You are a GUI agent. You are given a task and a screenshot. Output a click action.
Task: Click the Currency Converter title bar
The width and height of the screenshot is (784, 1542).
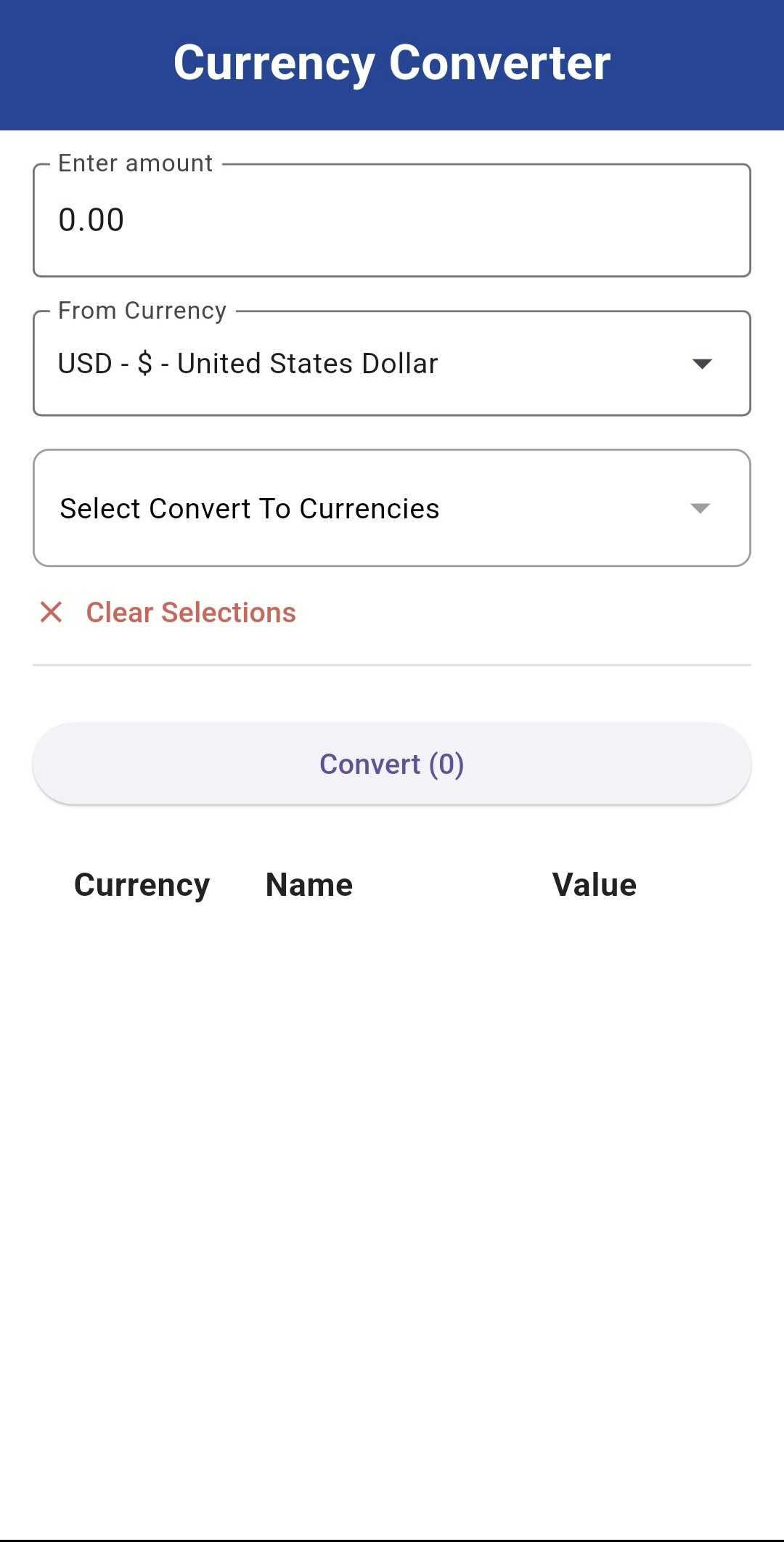(x=392, y=63)
